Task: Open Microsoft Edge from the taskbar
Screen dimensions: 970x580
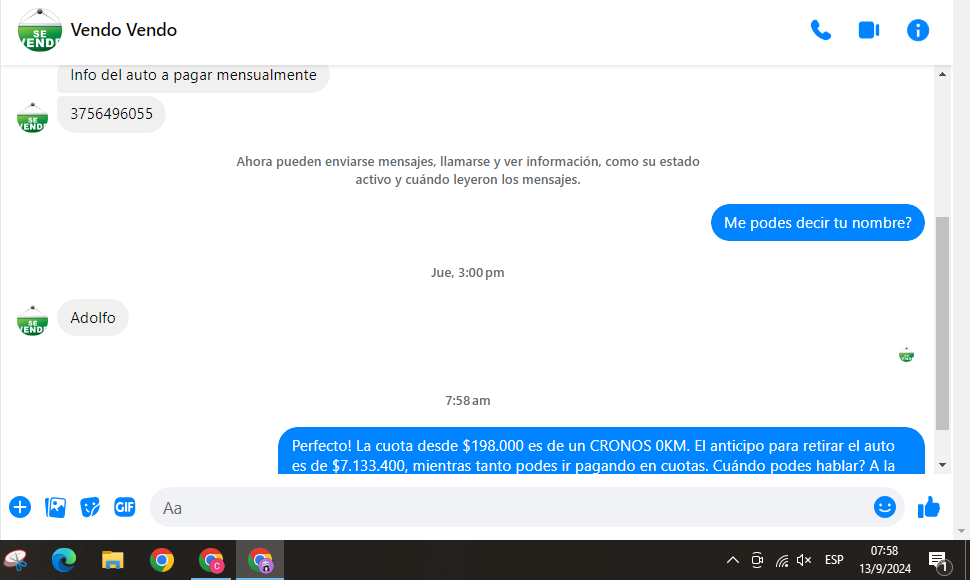Action: click(x=64, y=560)
